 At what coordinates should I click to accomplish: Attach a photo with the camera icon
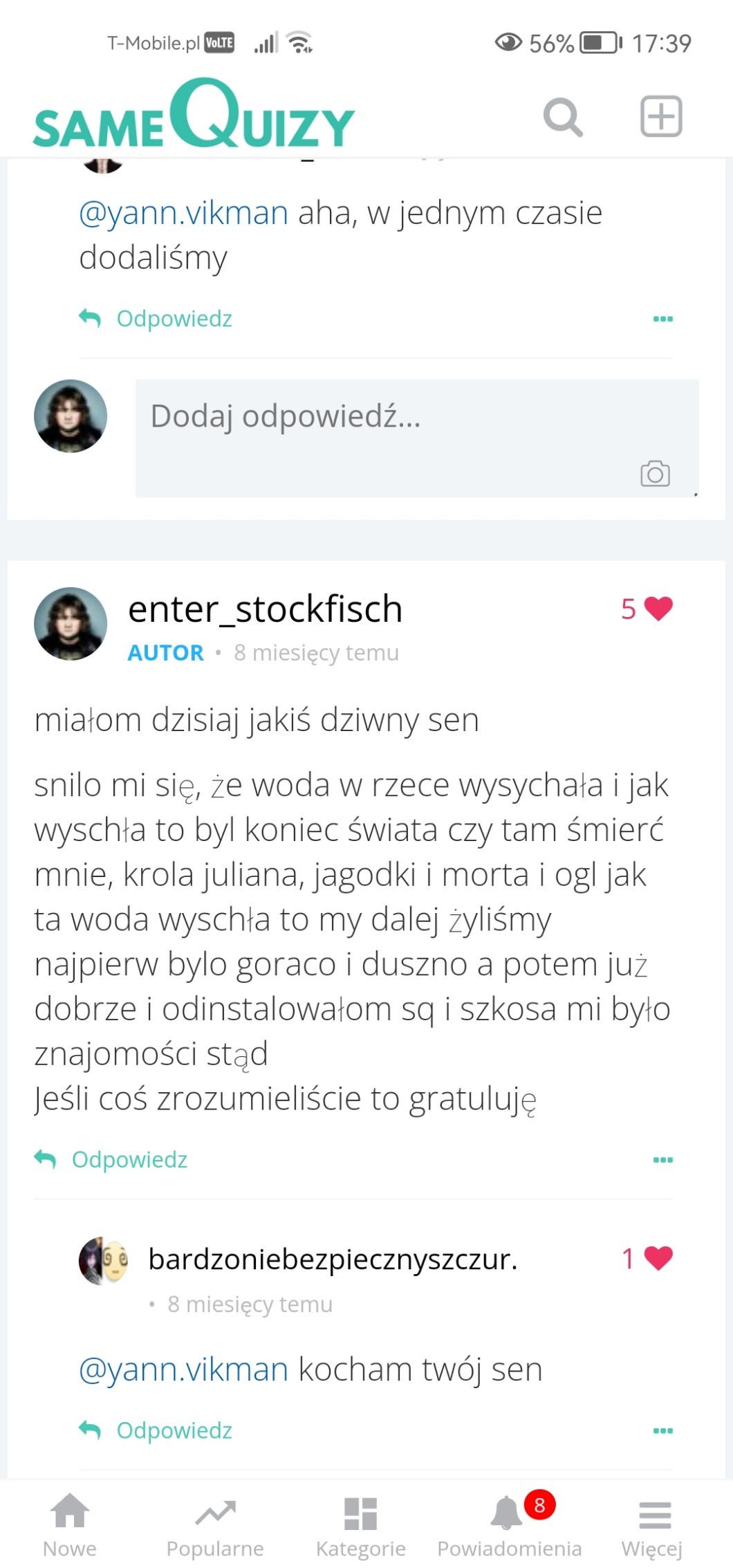655,474
